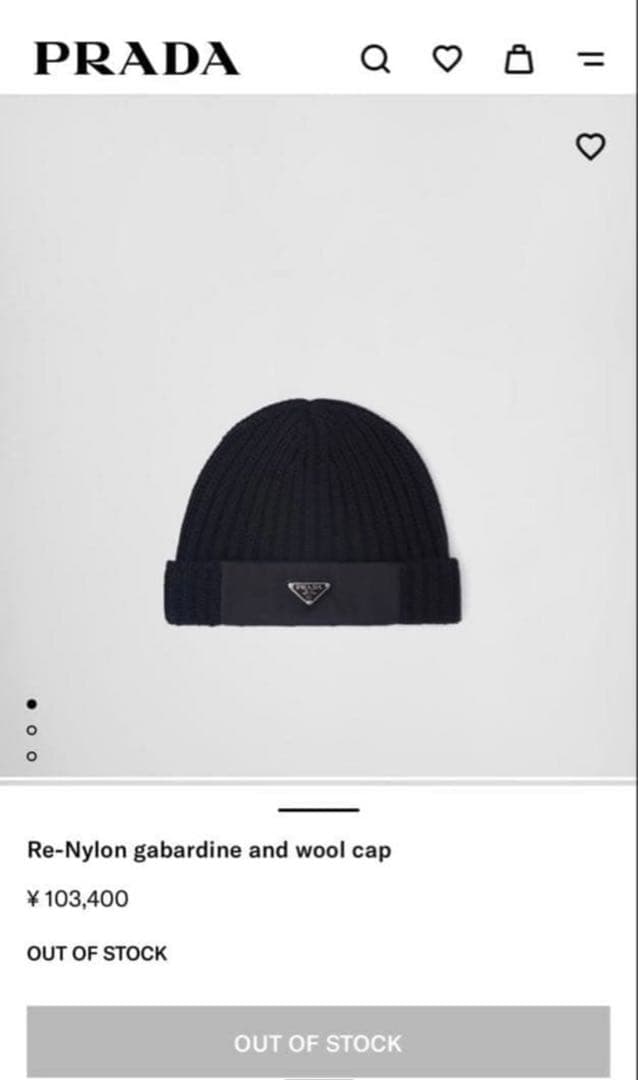Image resolution: width=638 pixels, height=1080 pixels.
Task: Go to the Prada home page
Action: point(137,59)
